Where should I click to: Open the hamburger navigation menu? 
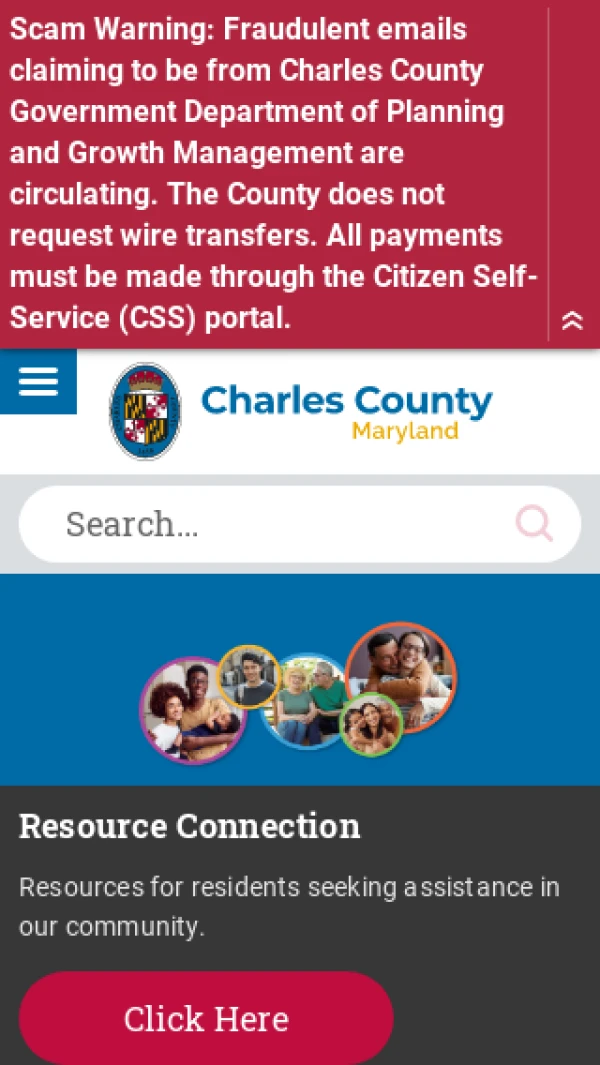38,381
